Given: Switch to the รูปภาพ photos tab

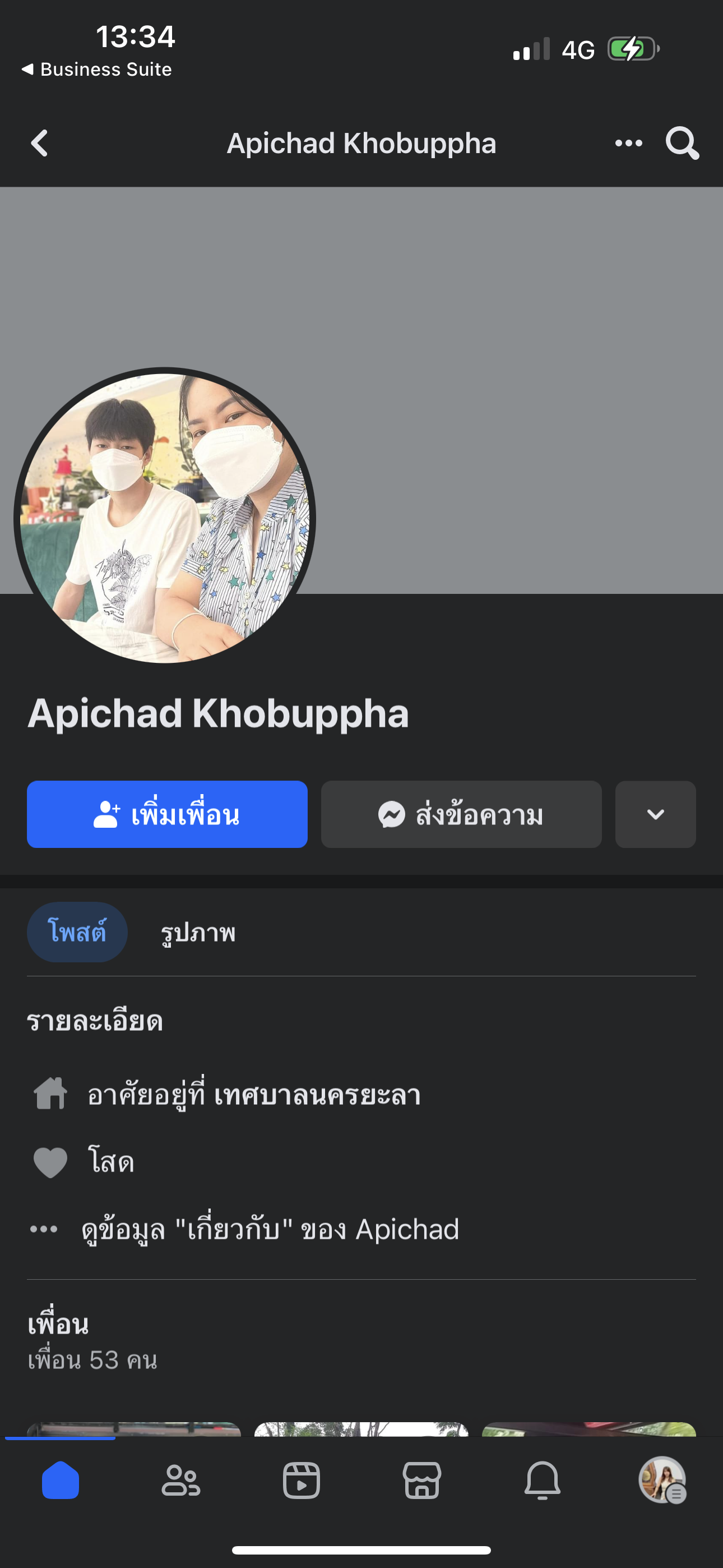Looking at the screenshot, I should pyautogui.click(x=198, y=933).
